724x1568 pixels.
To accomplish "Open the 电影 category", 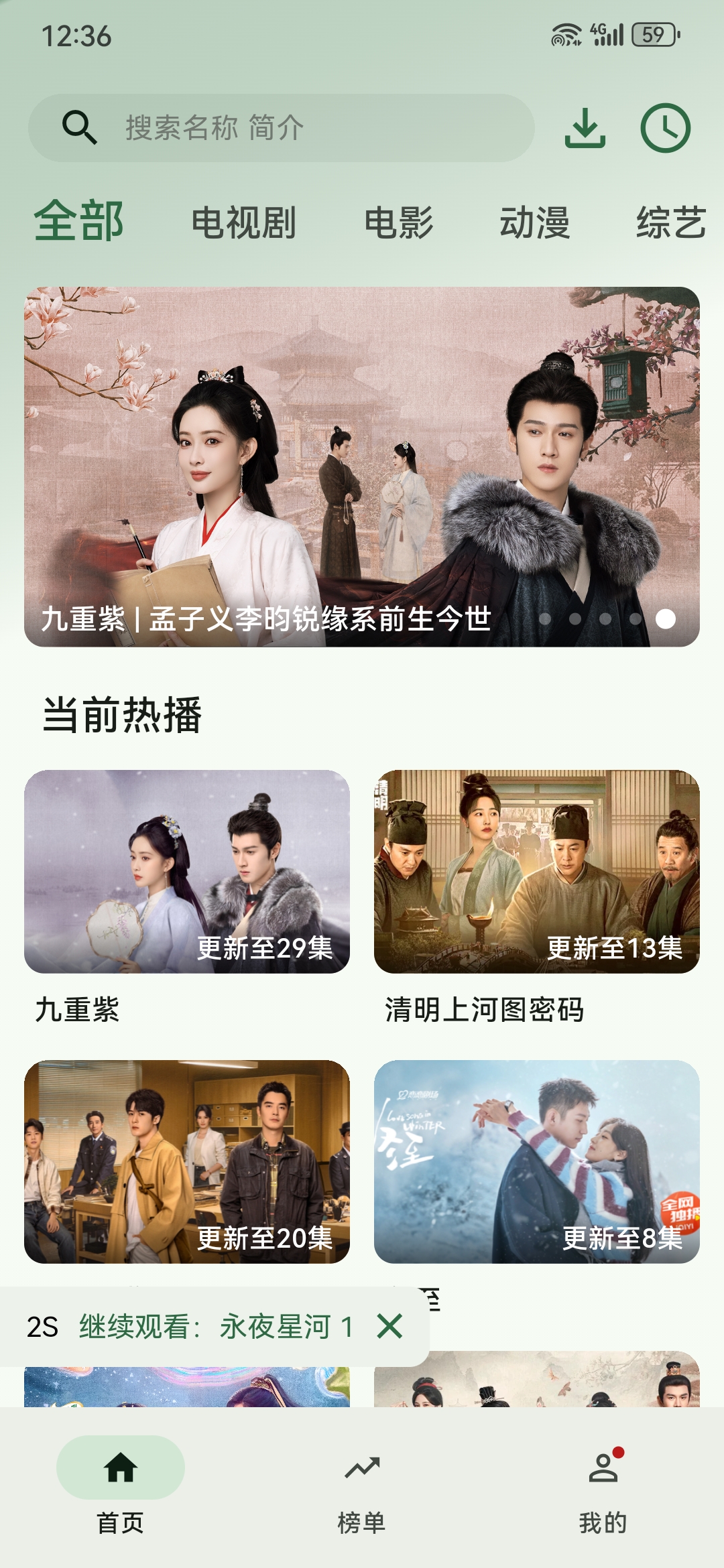I will pyautogui.click(x=399, y=222).
